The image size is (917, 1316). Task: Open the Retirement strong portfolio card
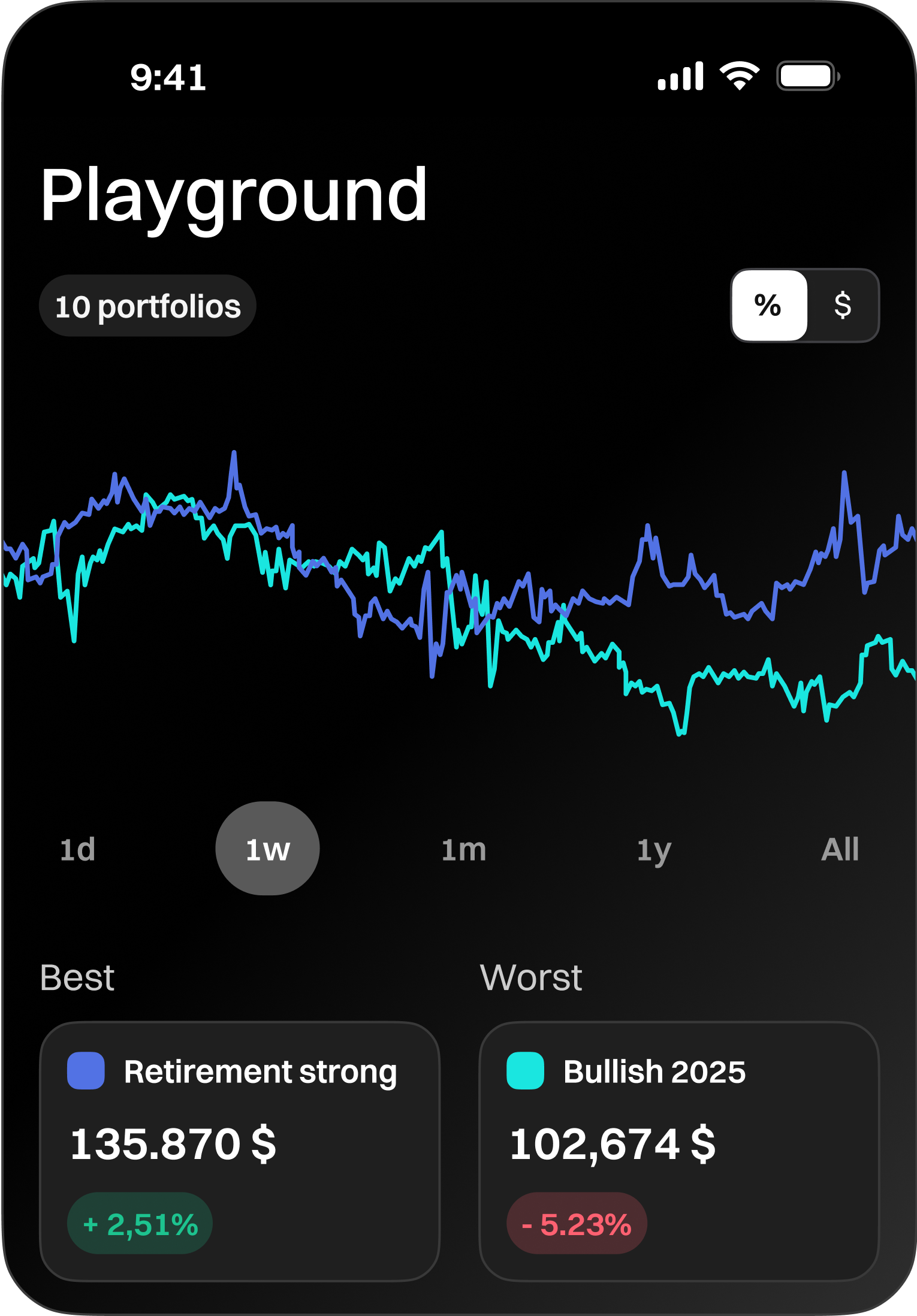click(240, 1151)
